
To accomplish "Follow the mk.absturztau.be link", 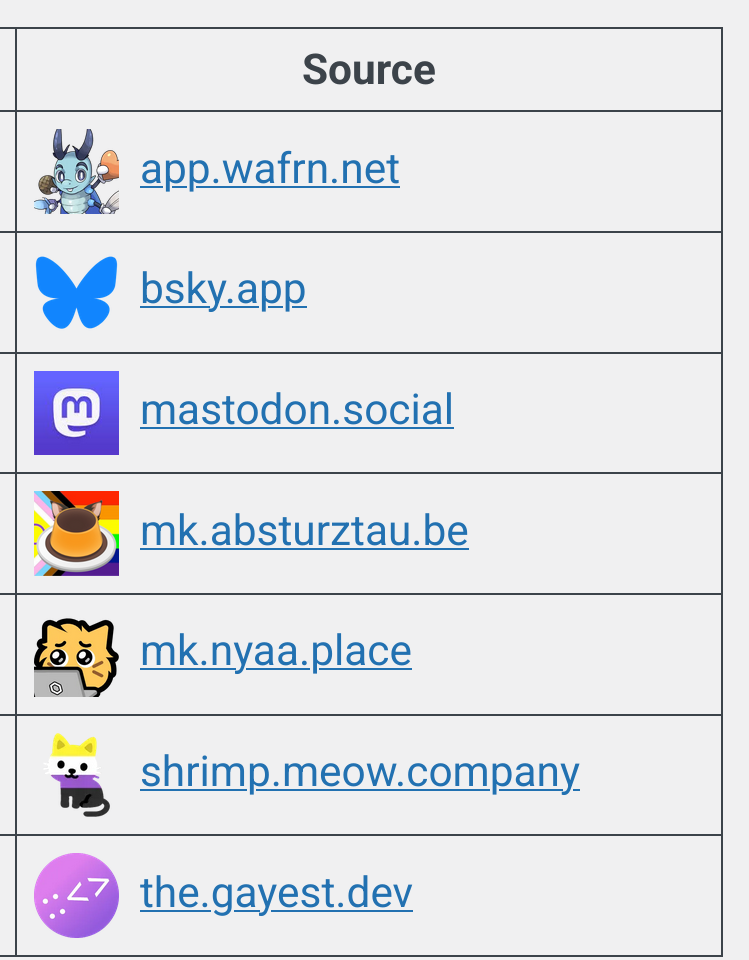I will (304, 532).
